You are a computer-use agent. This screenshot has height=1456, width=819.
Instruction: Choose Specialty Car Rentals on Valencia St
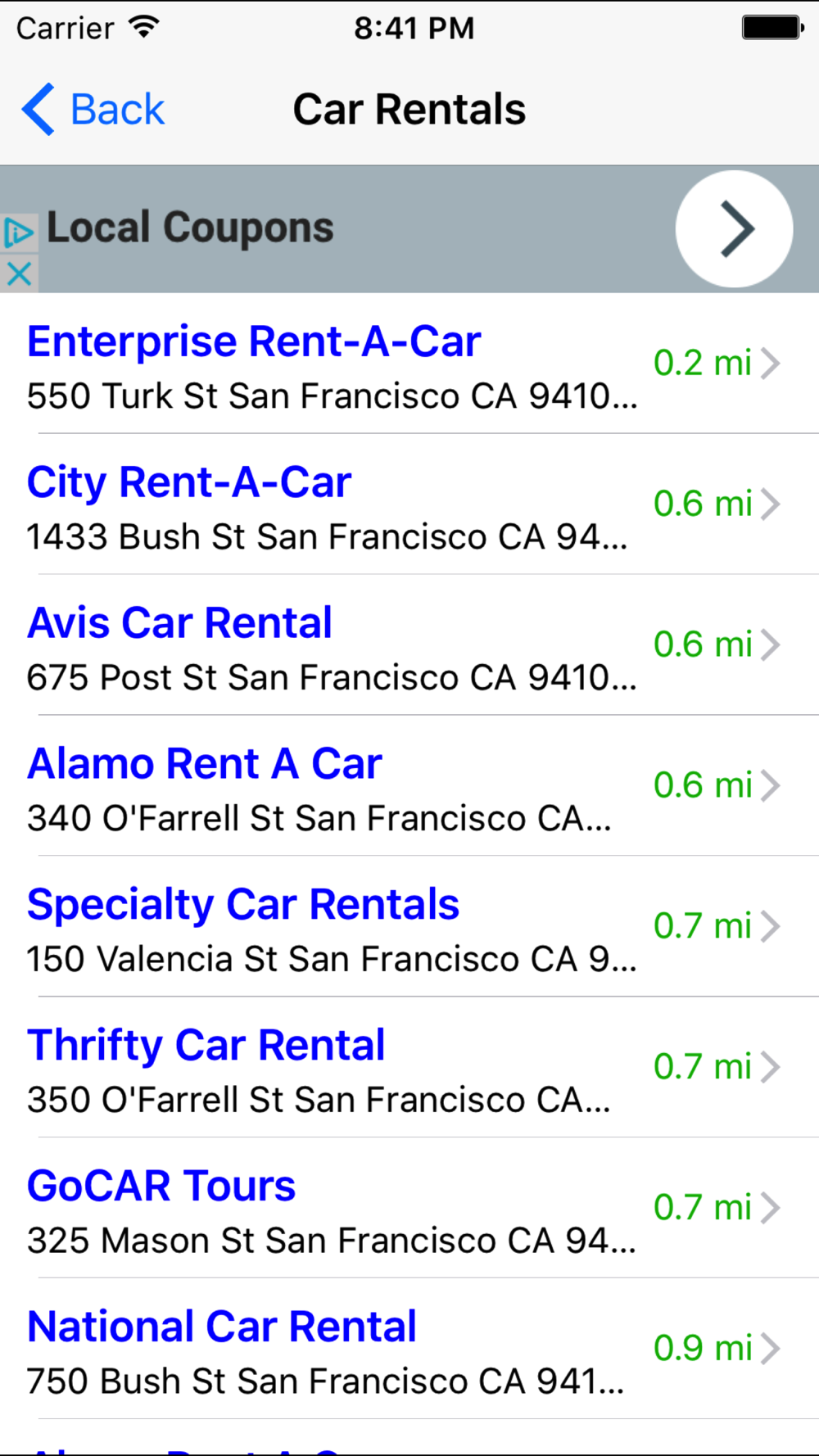click(x=409, y=927)
